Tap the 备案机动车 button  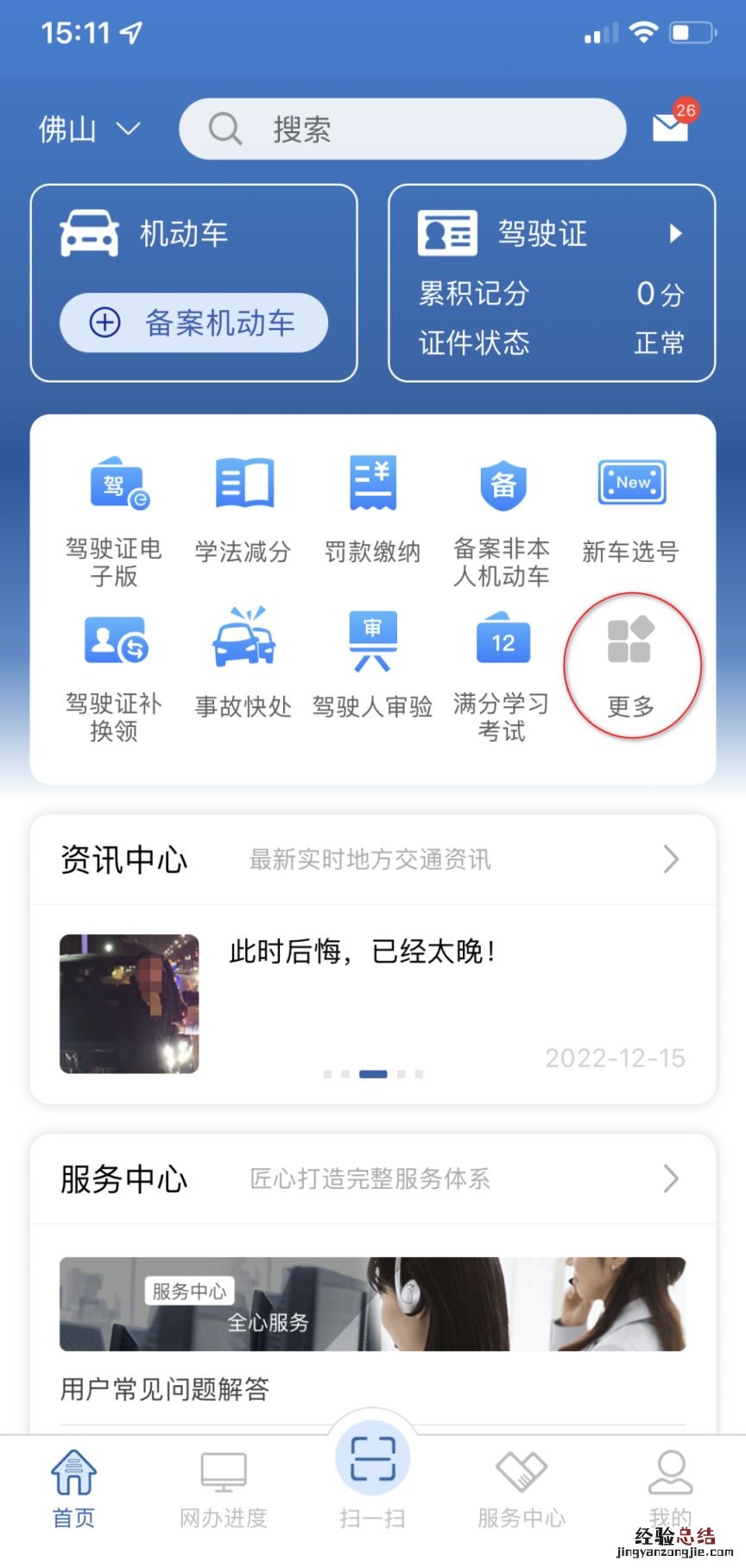point(193,322)
